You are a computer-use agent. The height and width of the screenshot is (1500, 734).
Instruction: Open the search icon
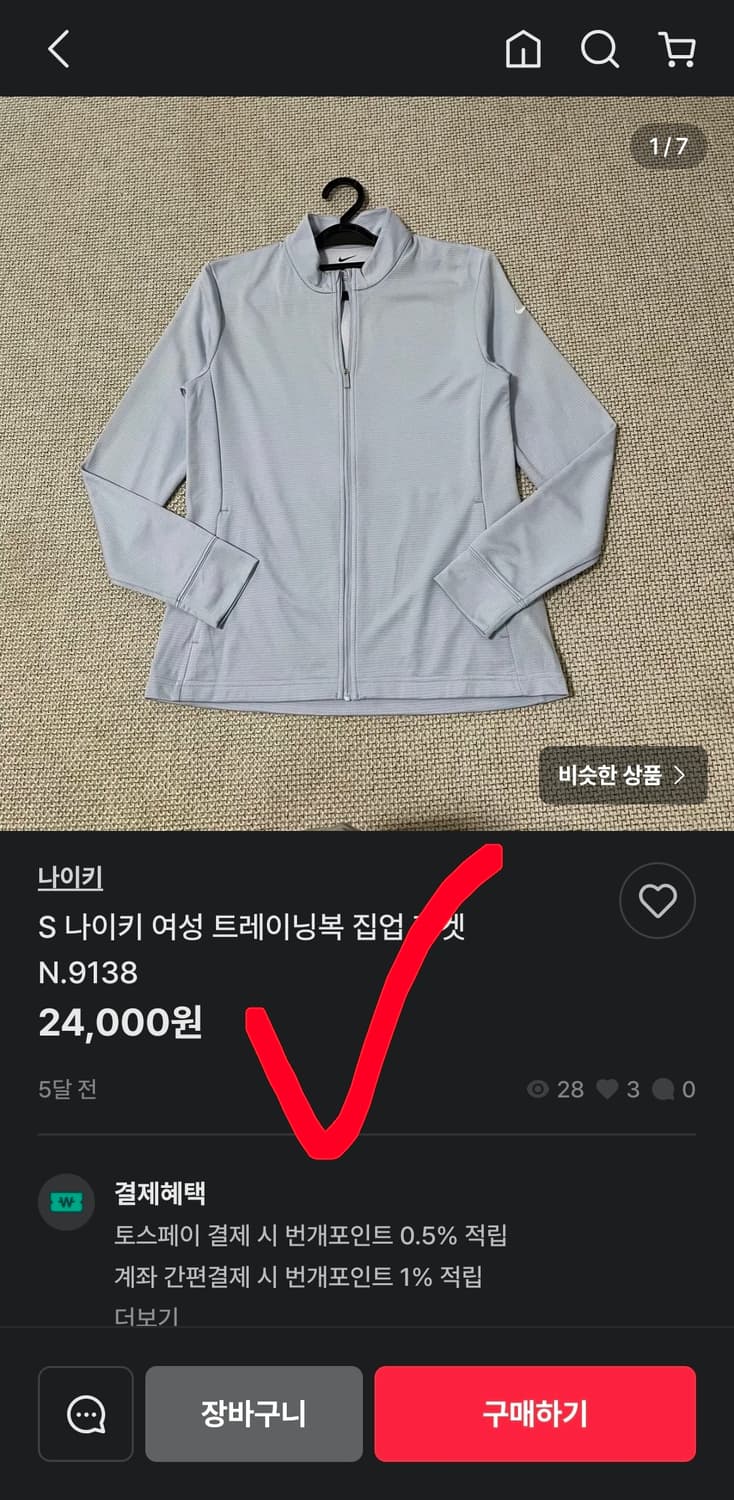(599, 50)
